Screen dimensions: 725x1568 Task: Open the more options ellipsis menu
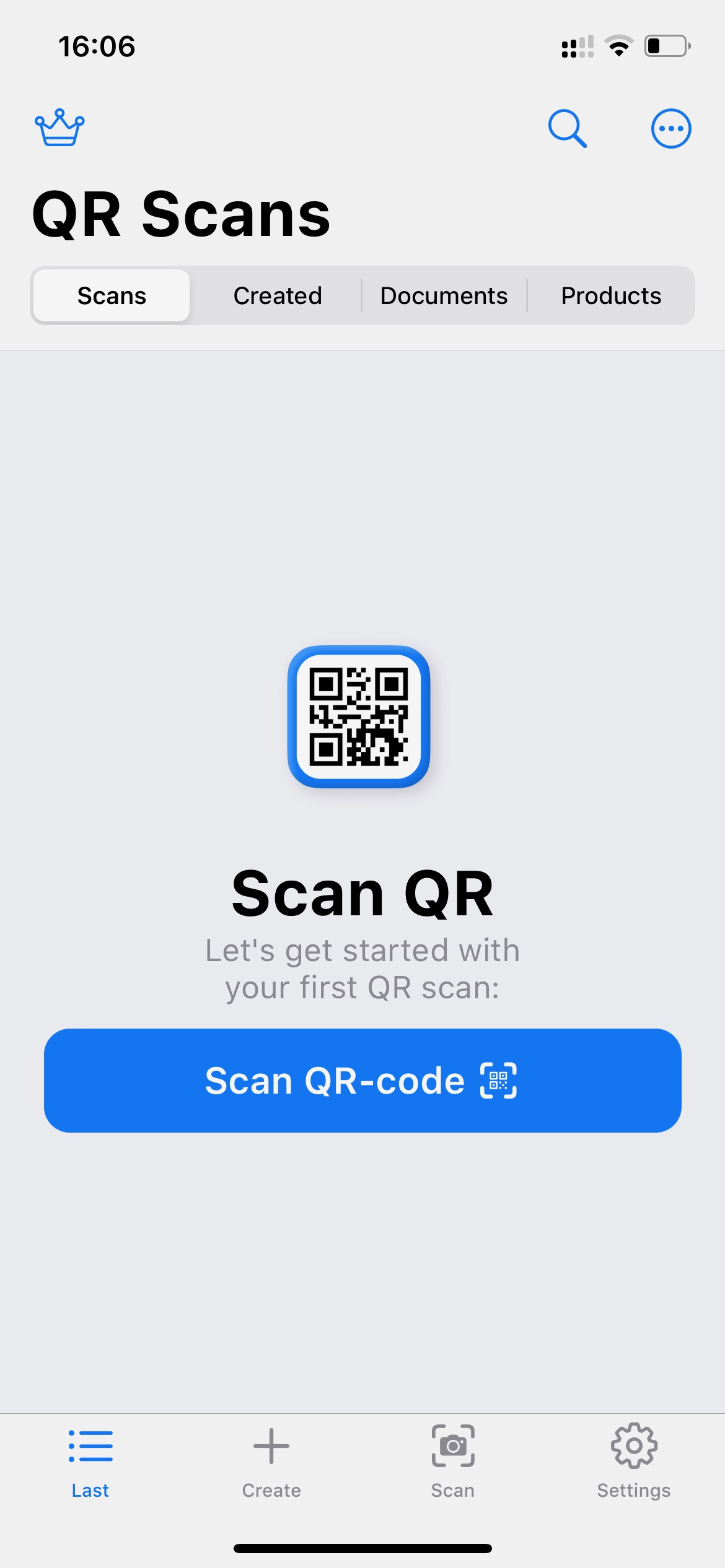670,128
